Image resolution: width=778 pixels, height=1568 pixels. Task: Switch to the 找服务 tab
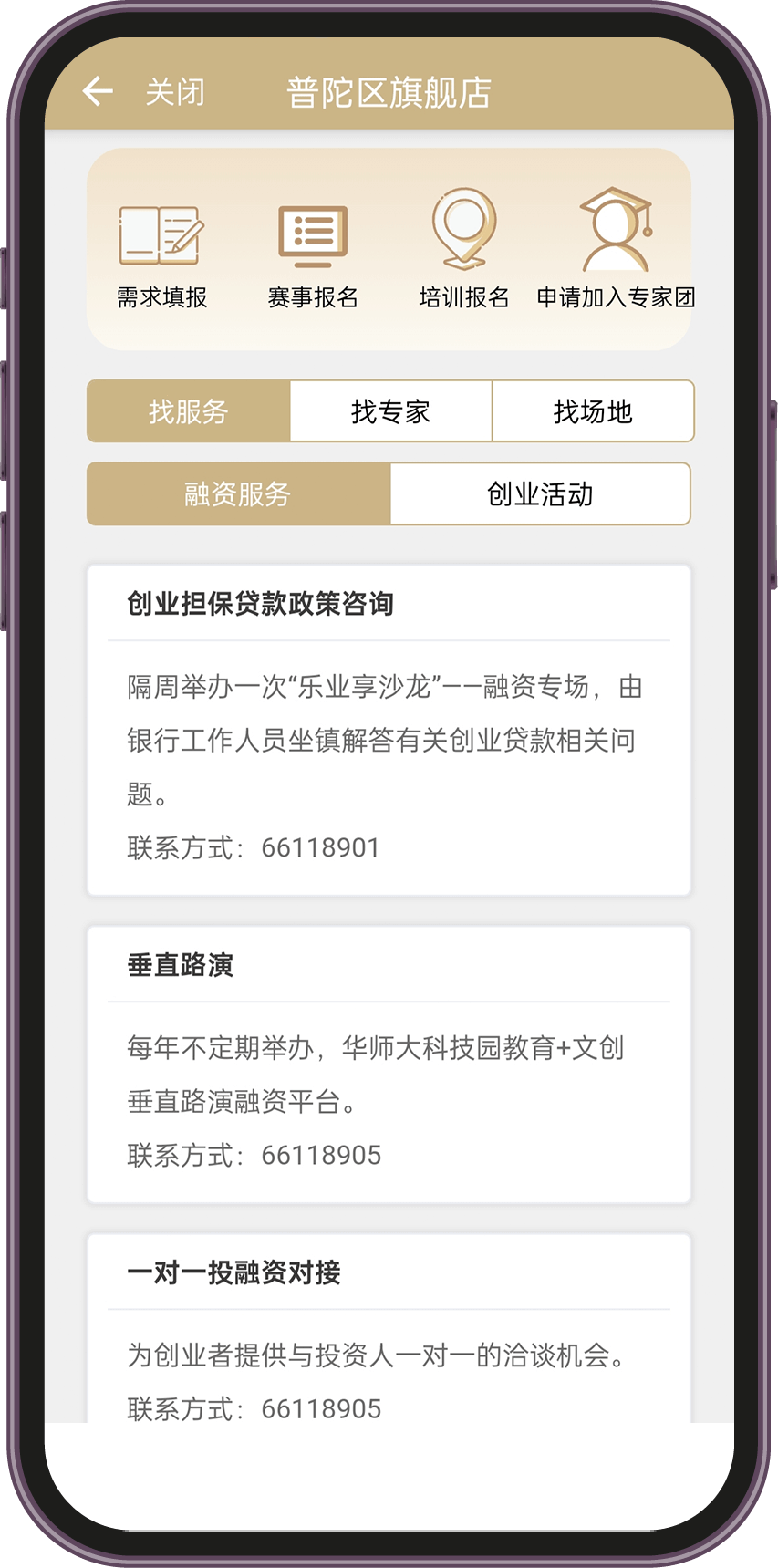click(189, 411)
